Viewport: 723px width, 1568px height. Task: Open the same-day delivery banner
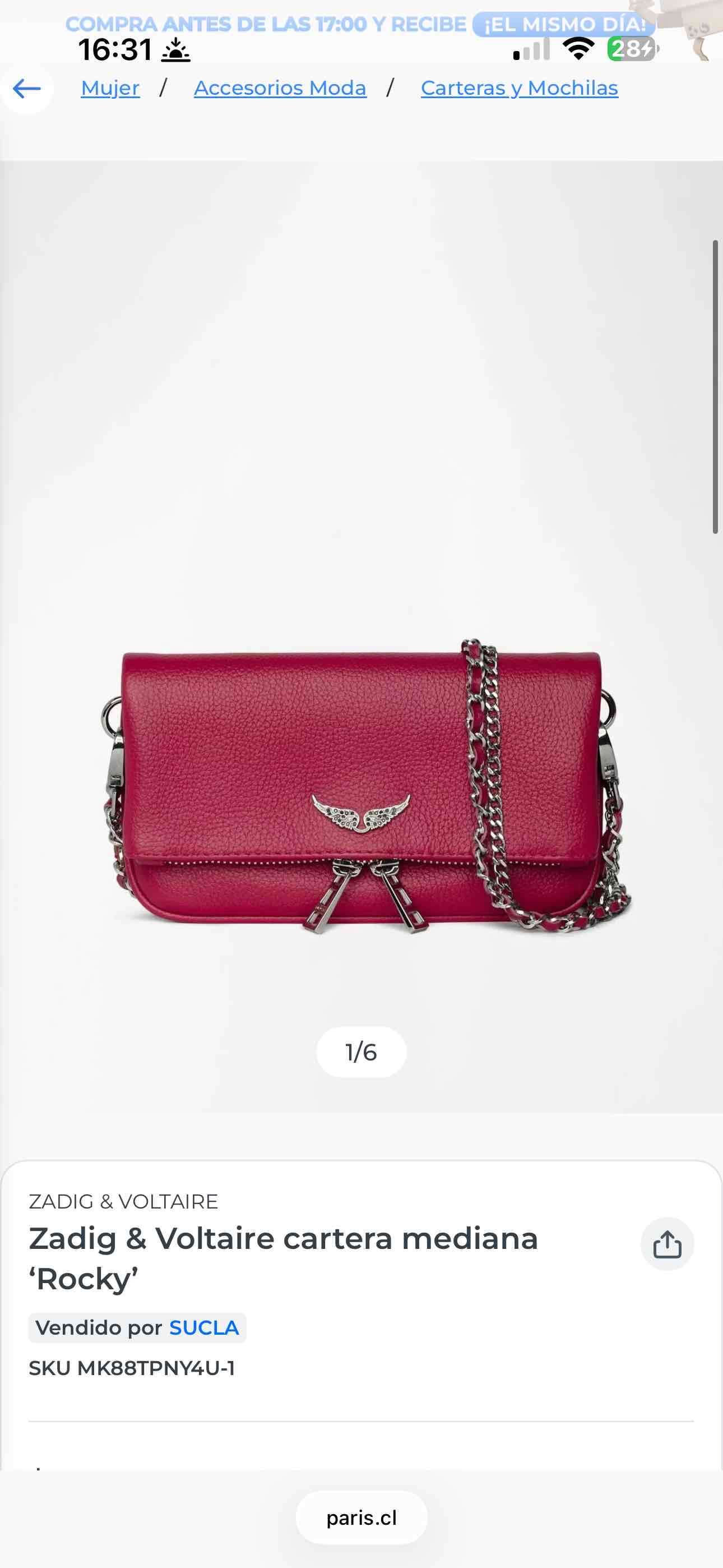(359, 24)
